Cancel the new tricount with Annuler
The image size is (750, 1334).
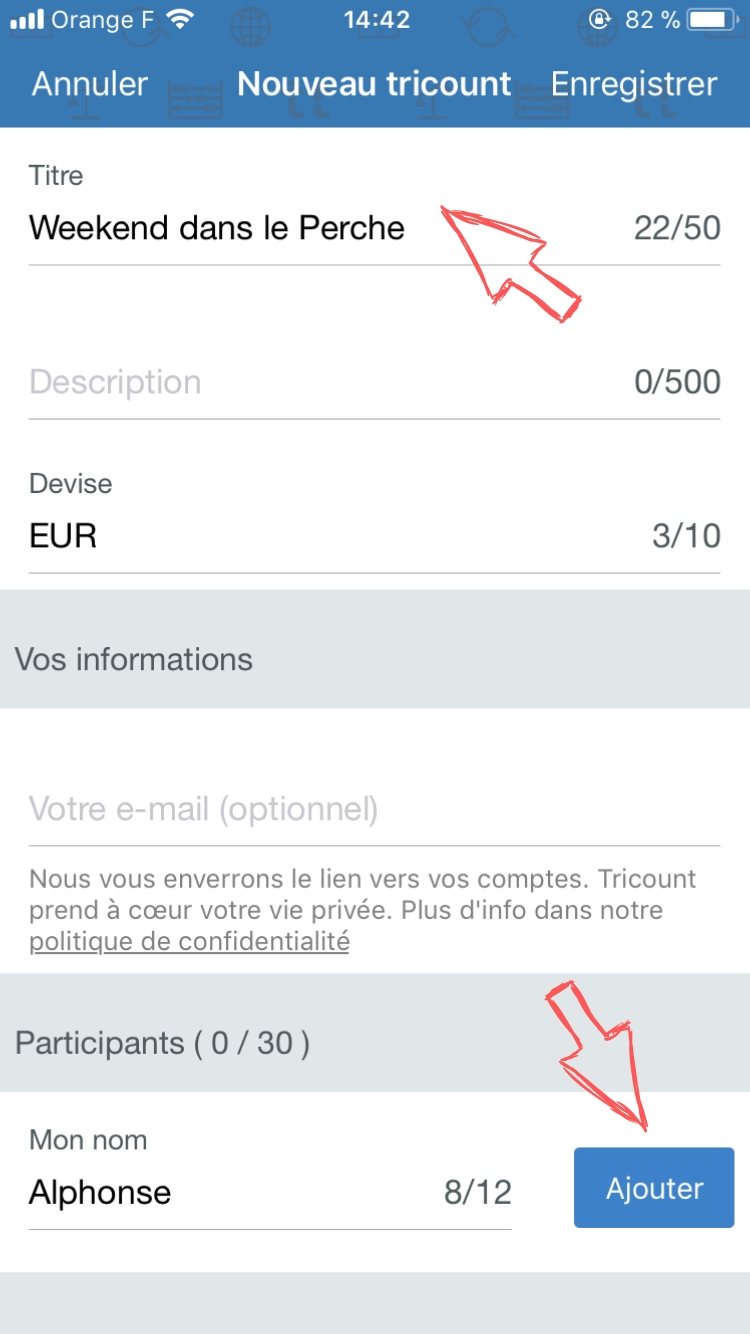90,84
